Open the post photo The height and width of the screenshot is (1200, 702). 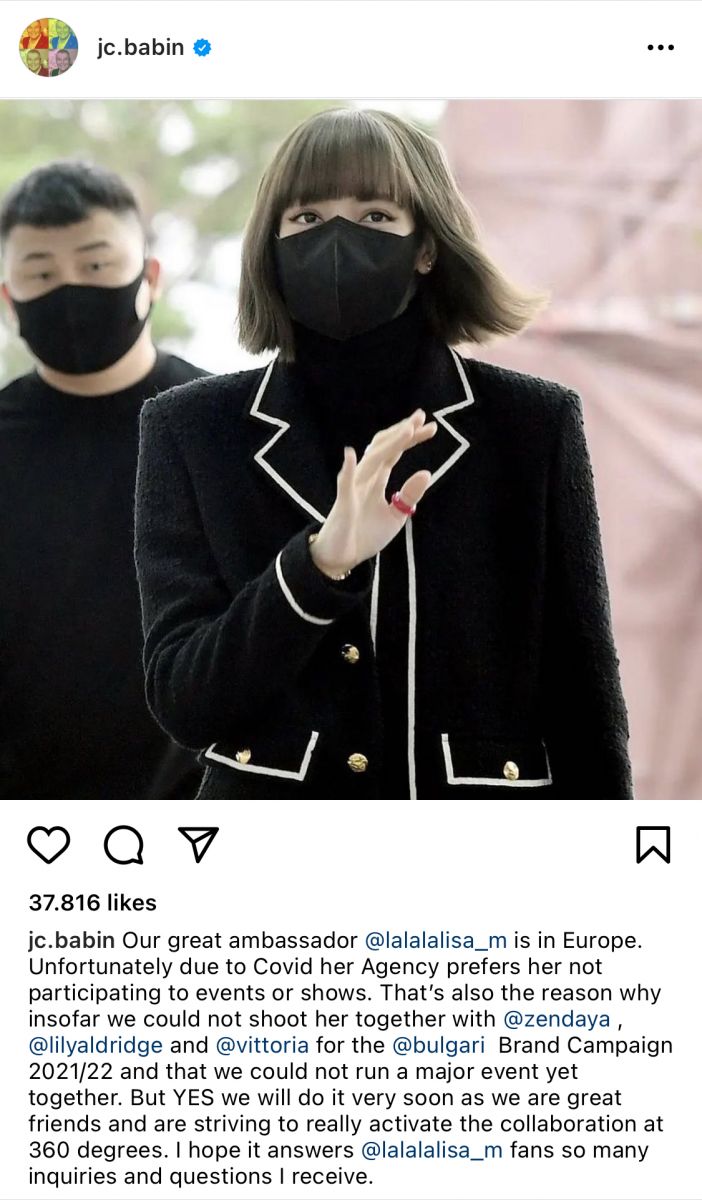(351, 450)
